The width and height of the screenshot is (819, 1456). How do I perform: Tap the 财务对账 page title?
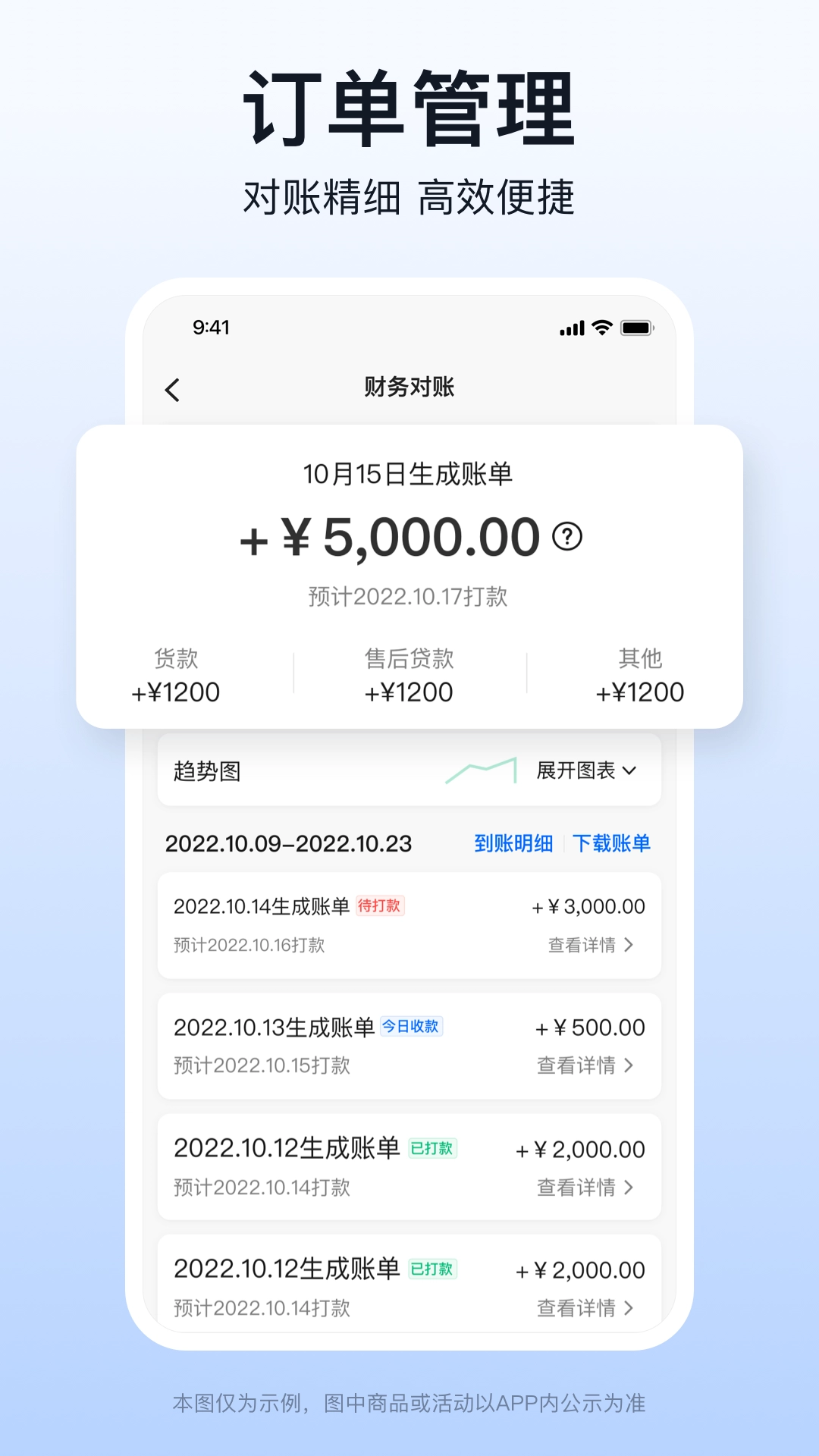pyautogui.click(x=409, y=387)
